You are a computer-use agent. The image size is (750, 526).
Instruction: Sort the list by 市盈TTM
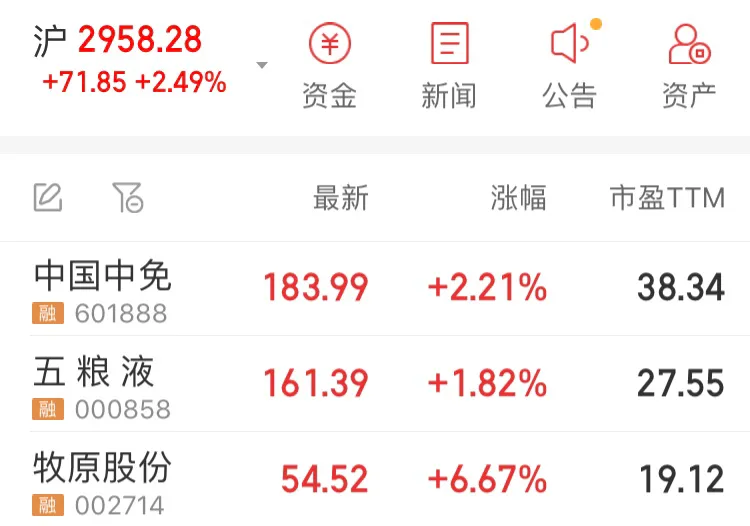point(667,198)
